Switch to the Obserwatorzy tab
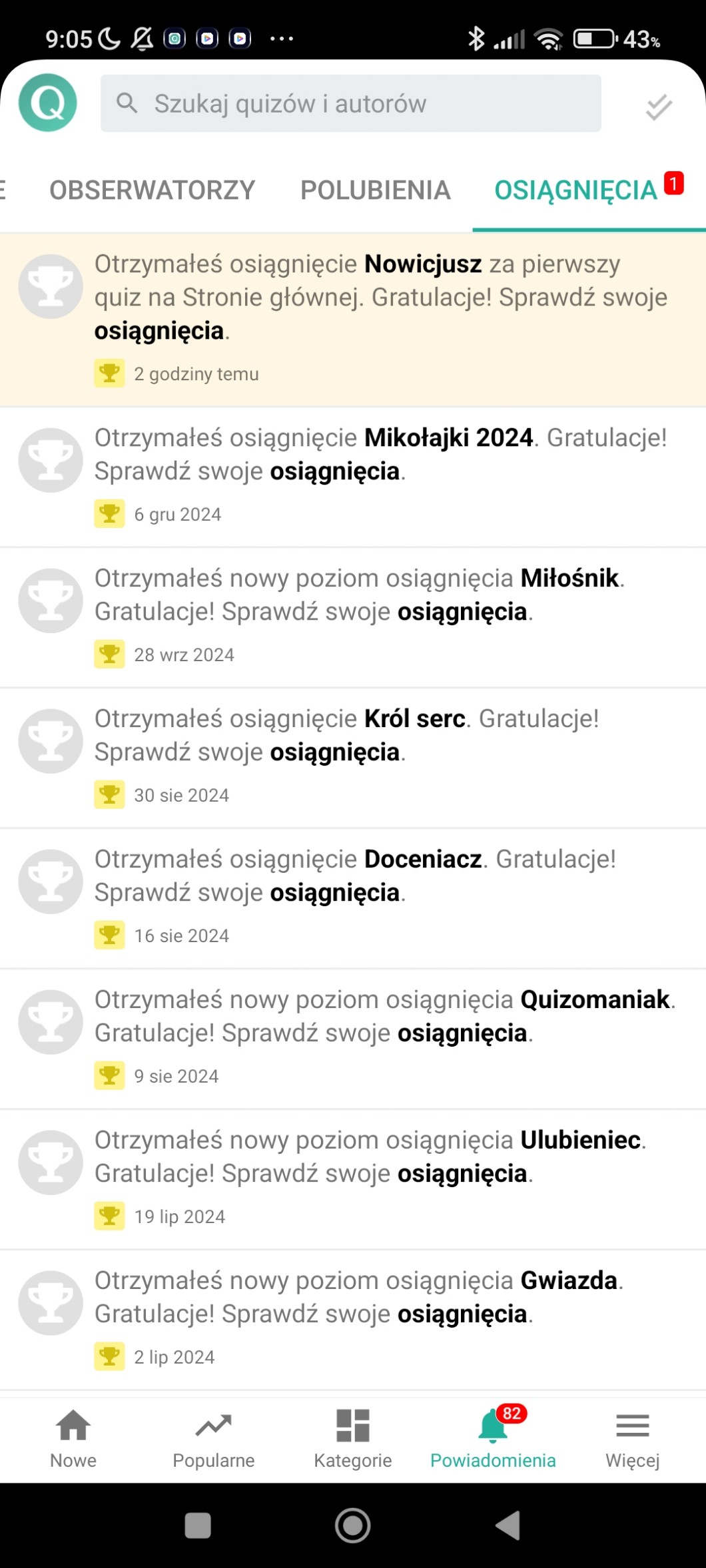 153,190
